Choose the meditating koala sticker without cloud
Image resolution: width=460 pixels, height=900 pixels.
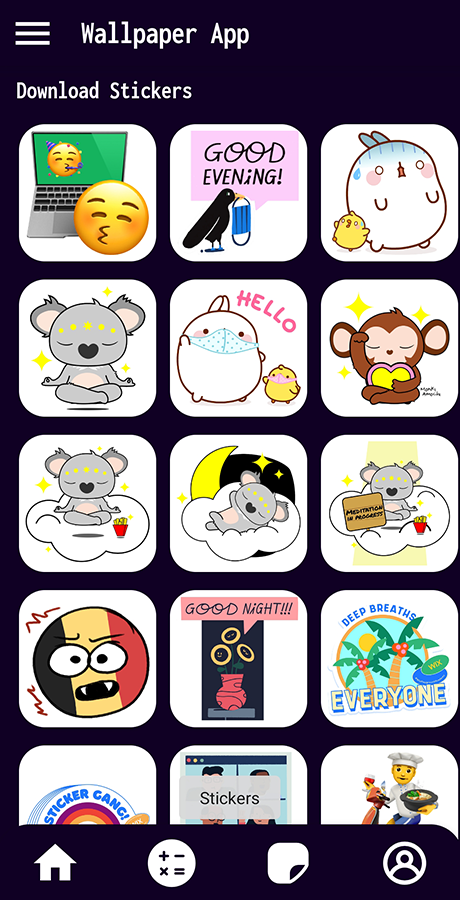[87, 348]
